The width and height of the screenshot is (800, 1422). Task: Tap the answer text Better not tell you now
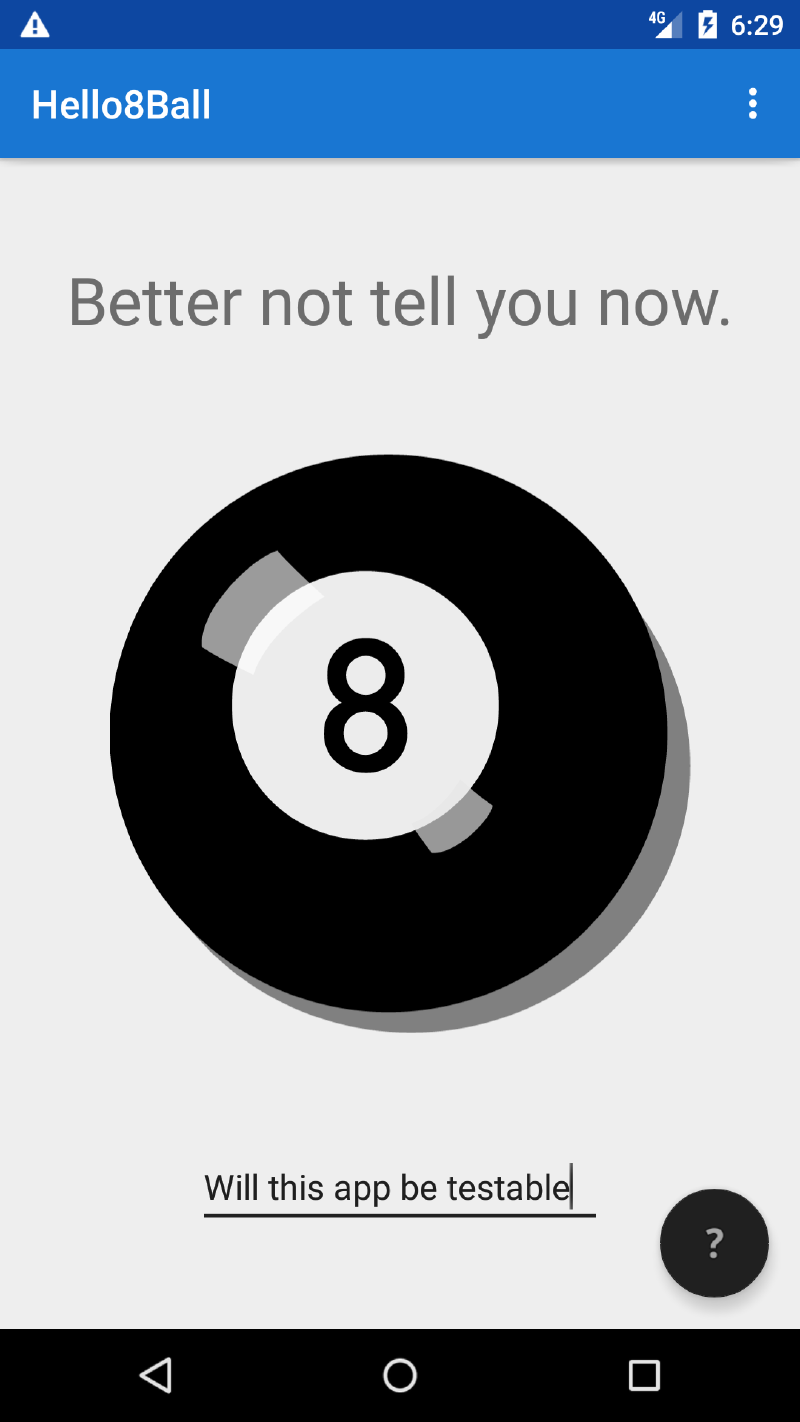pyautogui.click(x=398, y=303)
